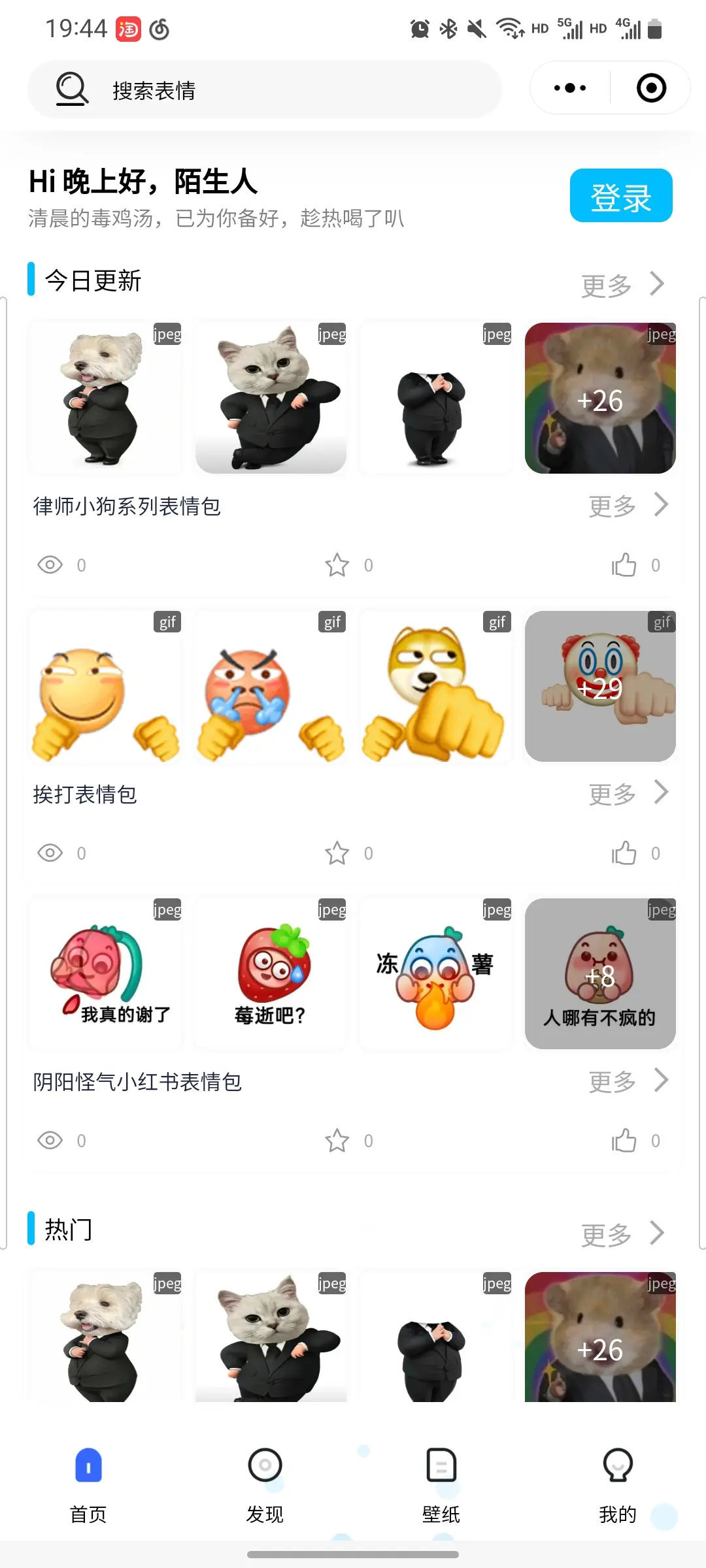Screen dimensions: 706x1568
Task: Open 更多 next to 今日更新
Action: tap(622, 285)
